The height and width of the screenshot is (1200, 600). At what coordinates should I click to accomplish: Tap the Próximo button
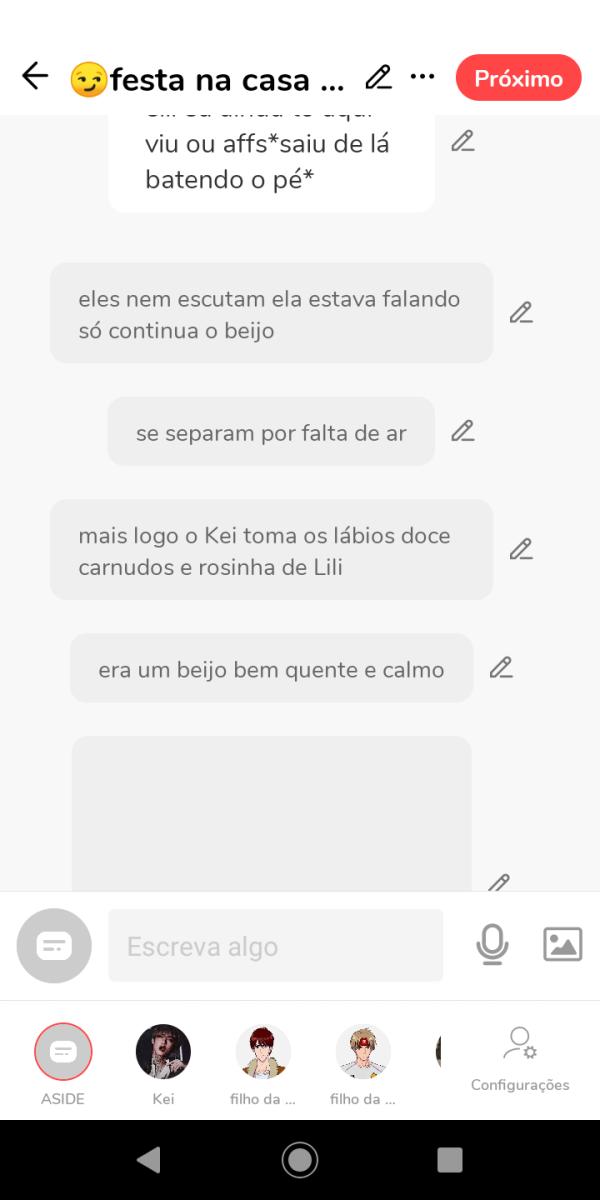click(518, 78)
